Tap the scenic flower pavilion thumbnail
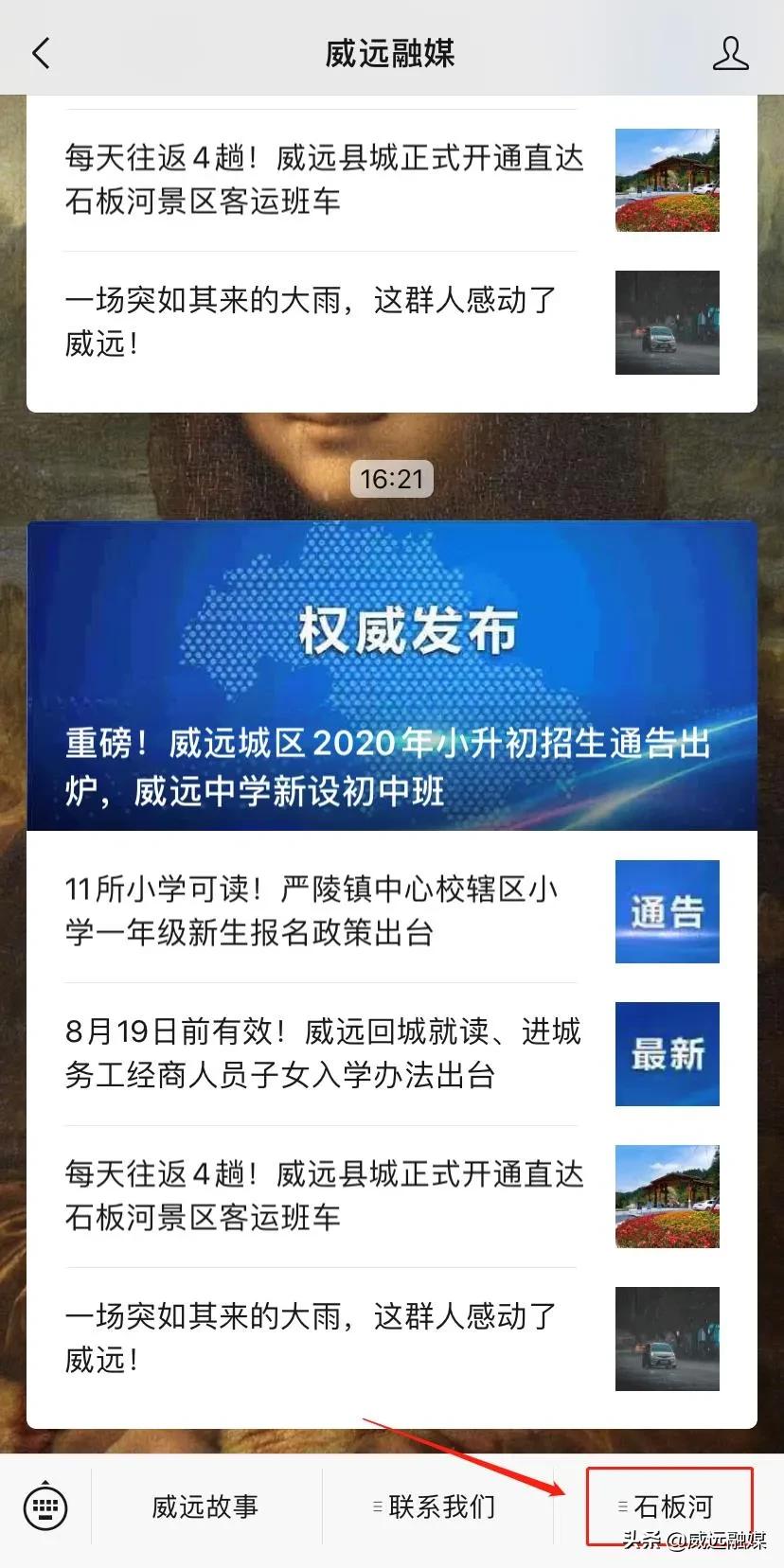 click(x=667, y=1197)
